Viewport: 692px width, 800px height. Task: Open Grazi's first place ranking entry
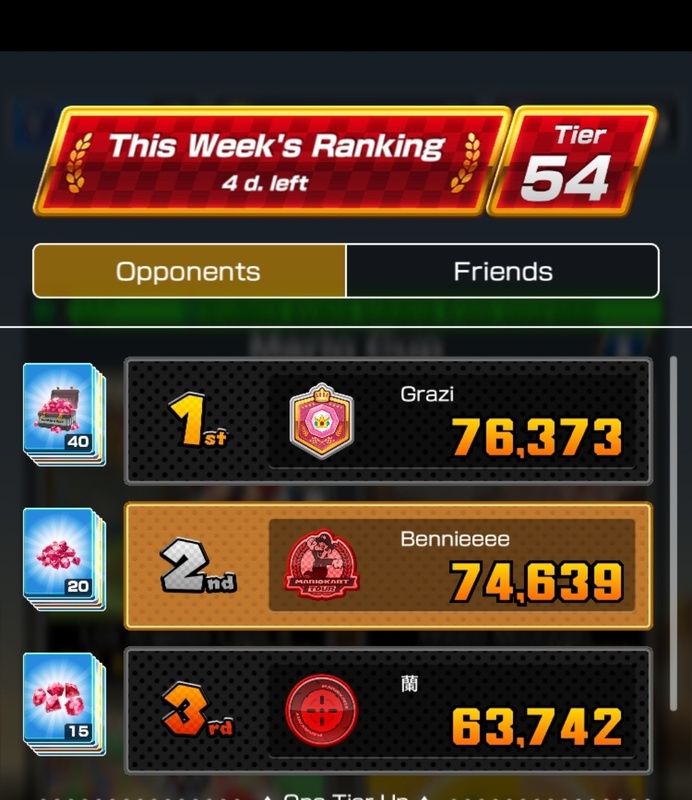(388, 421)
